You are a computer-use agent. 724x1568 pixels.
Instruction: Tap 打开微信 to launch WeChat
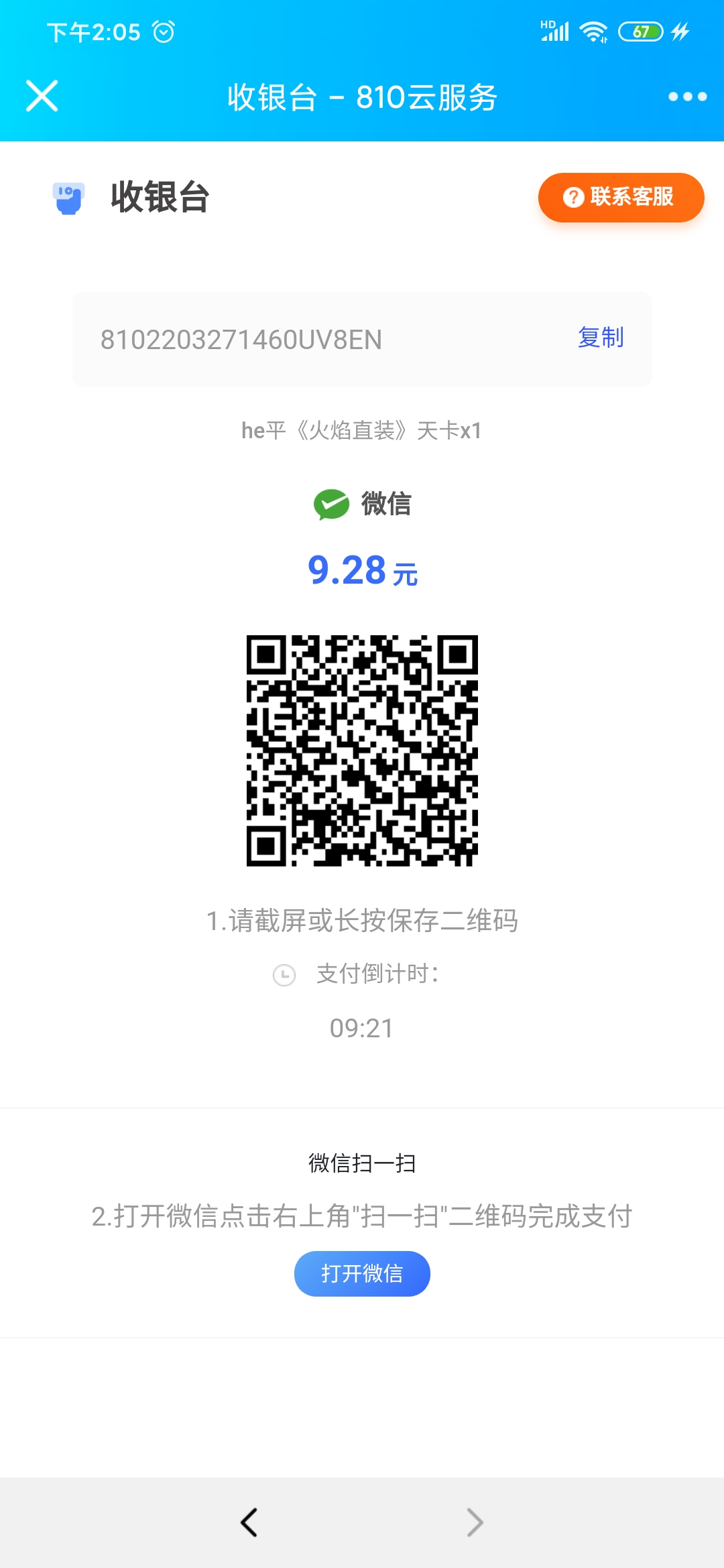tap(362, 1273)
